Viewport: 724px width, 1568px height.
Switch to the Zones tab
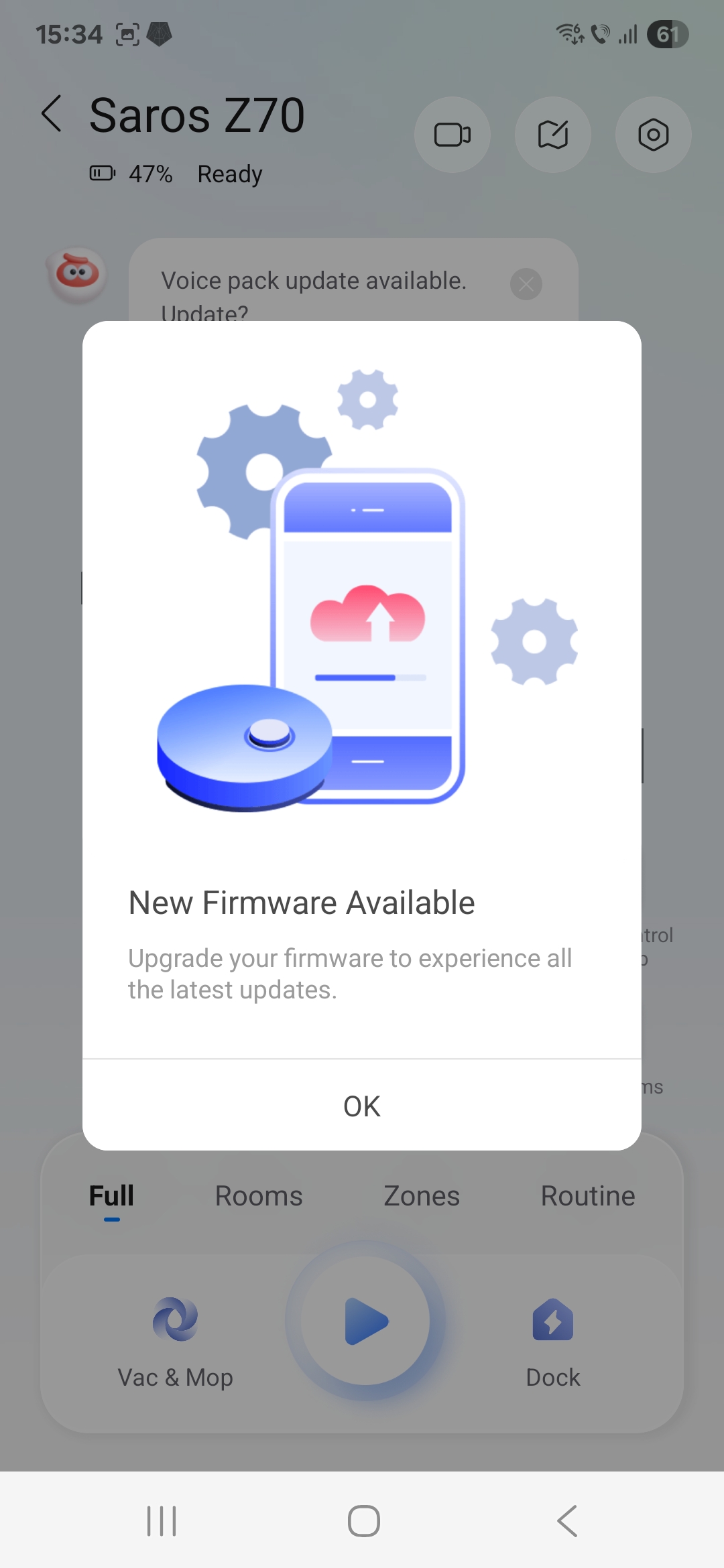[x=422, y=1196]
